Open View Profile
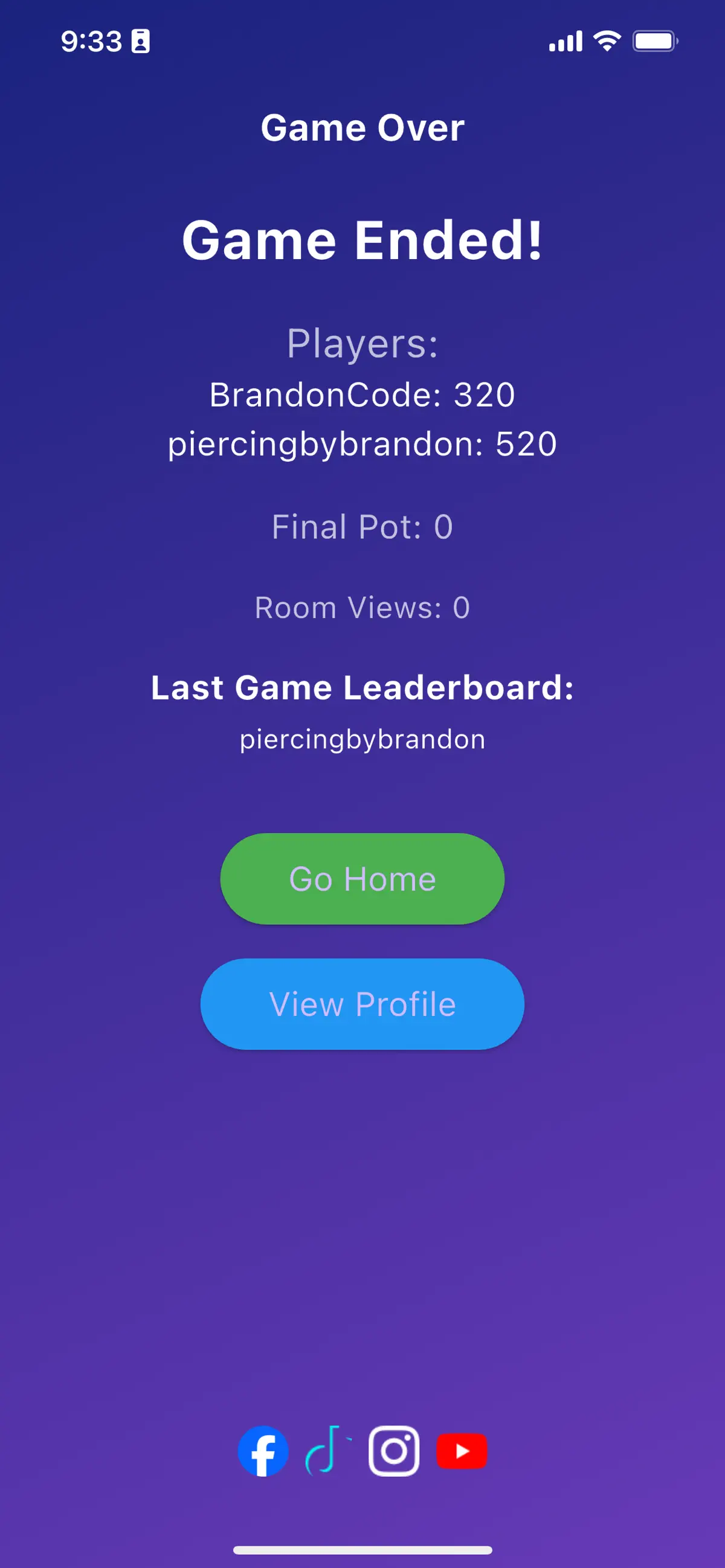This screenshot has height=1568, width=725. 362,1004
